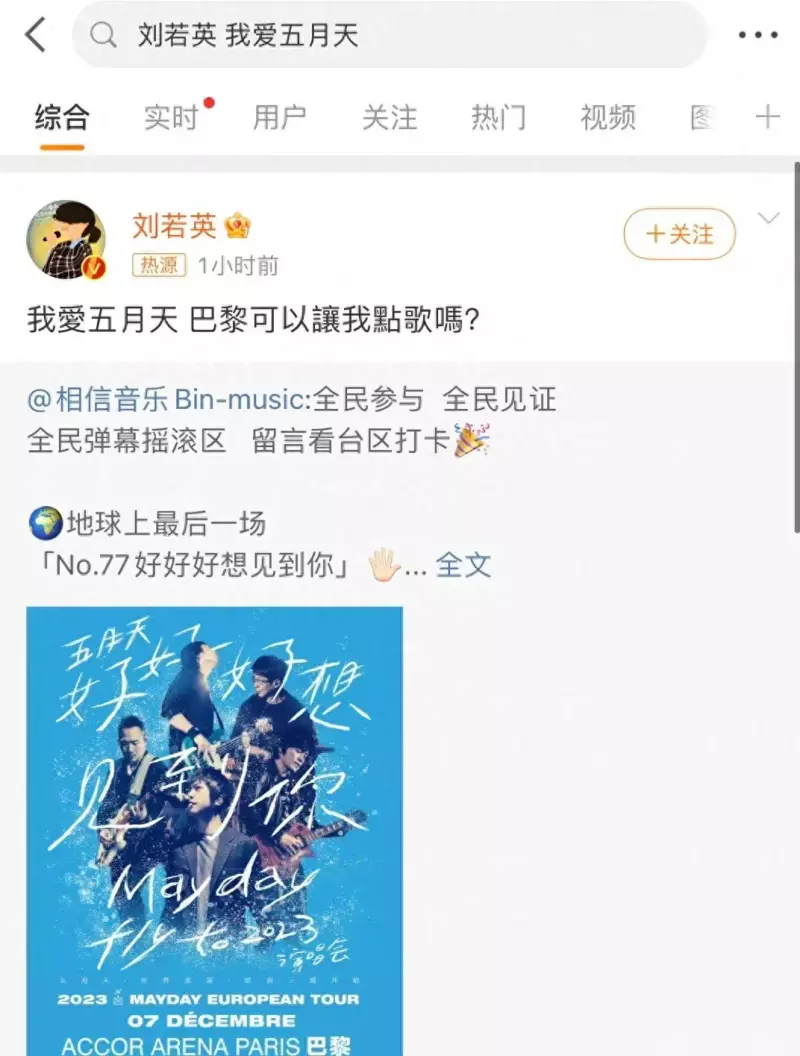The width and height of the screenshot is (800, 1056).
Task: Add more tabs with the plus icon
Action: (767, 118)
